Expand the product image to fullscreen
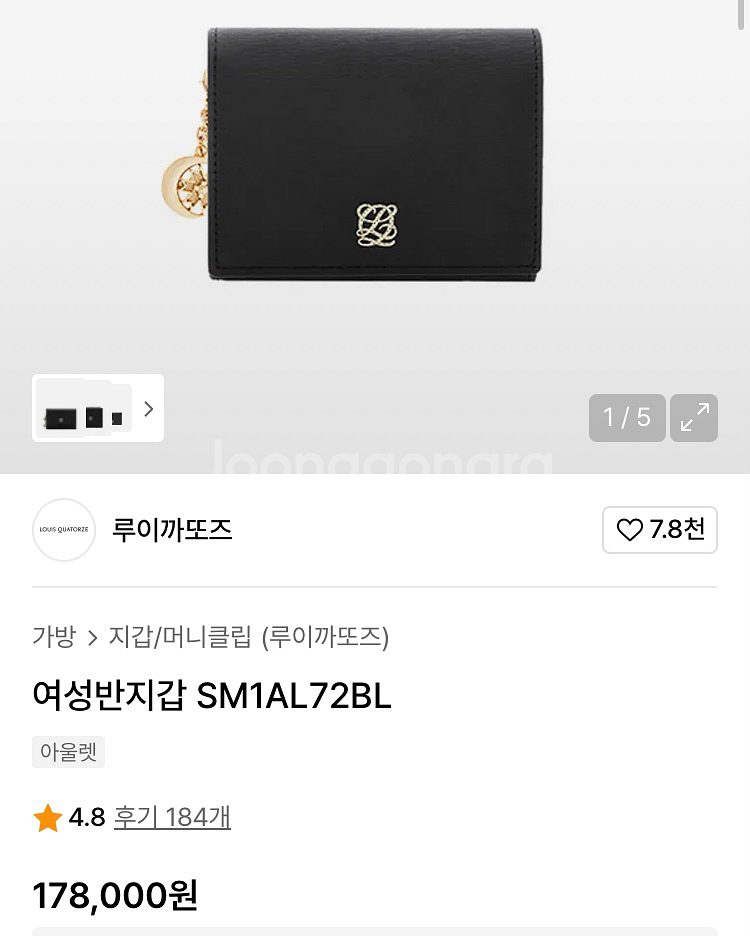Viewport: 750px width, 936px height. pos(694,417)
